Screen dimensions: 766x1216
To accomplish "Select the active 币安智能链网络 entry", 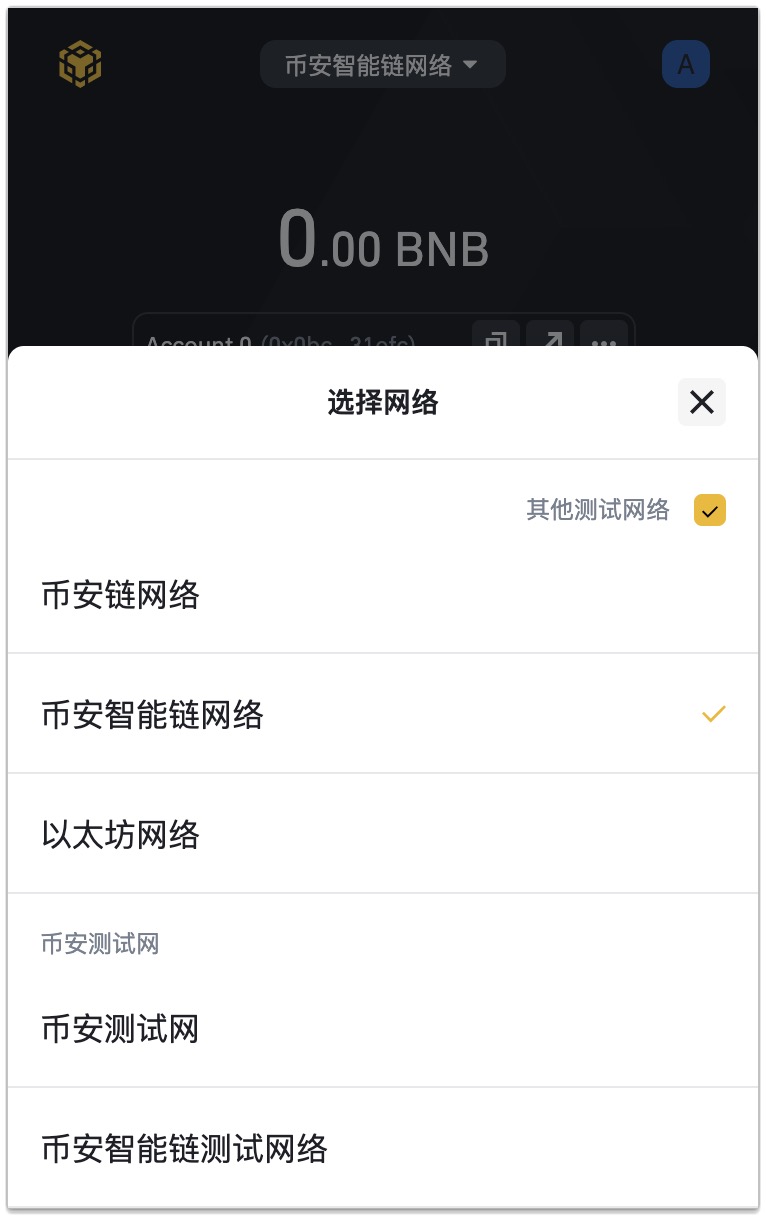I will [x=153, y=713].
